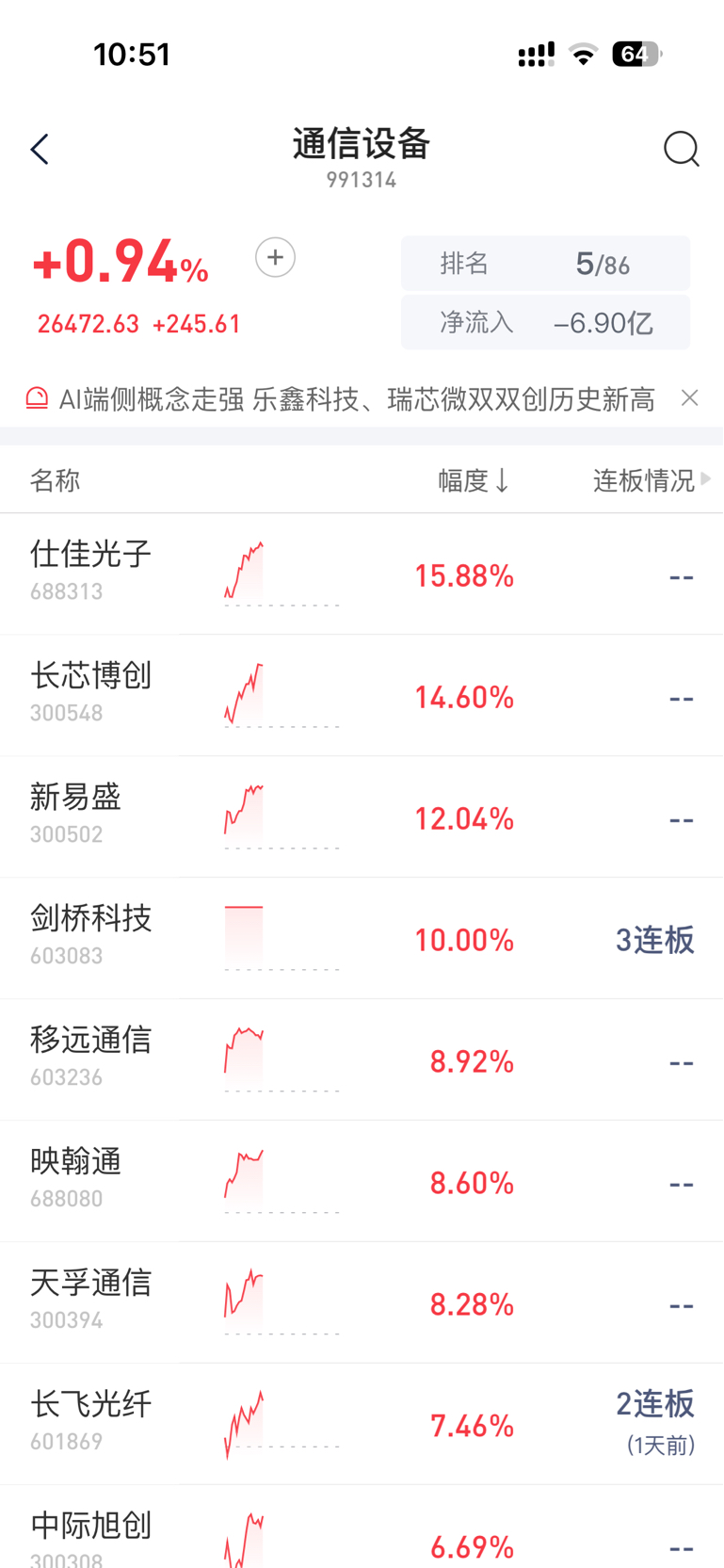The height and width of the screenshot is (1568, 724).
Task: Open stock 中际旭创
Action: (x=362, y=1528)
